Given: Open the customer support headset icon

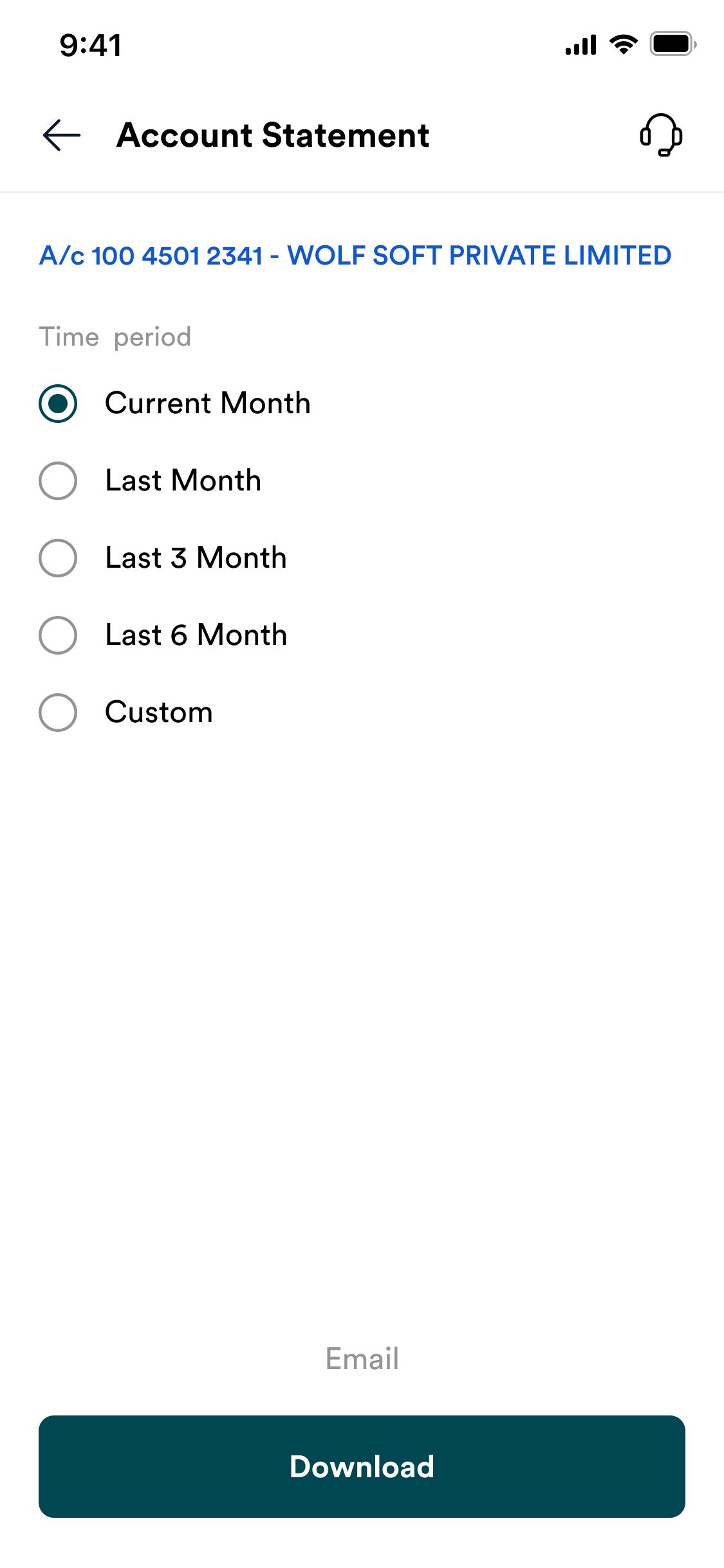Looking at the screenshot, I should click(x=661, y=135).
